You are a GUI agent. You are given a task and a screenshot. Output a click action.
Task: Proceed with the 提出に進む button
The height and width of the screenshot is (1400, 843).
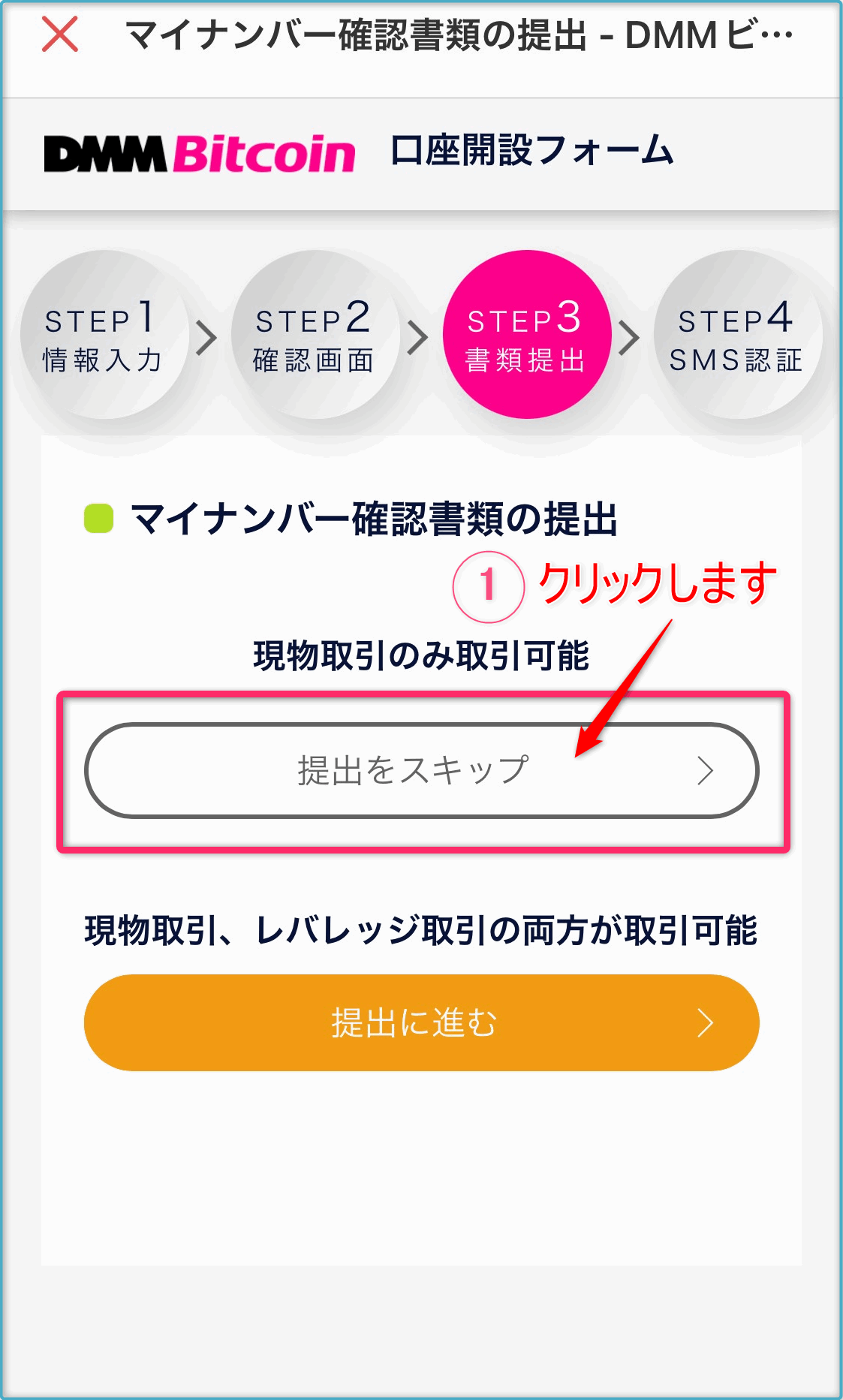[x=421, y=1022]
